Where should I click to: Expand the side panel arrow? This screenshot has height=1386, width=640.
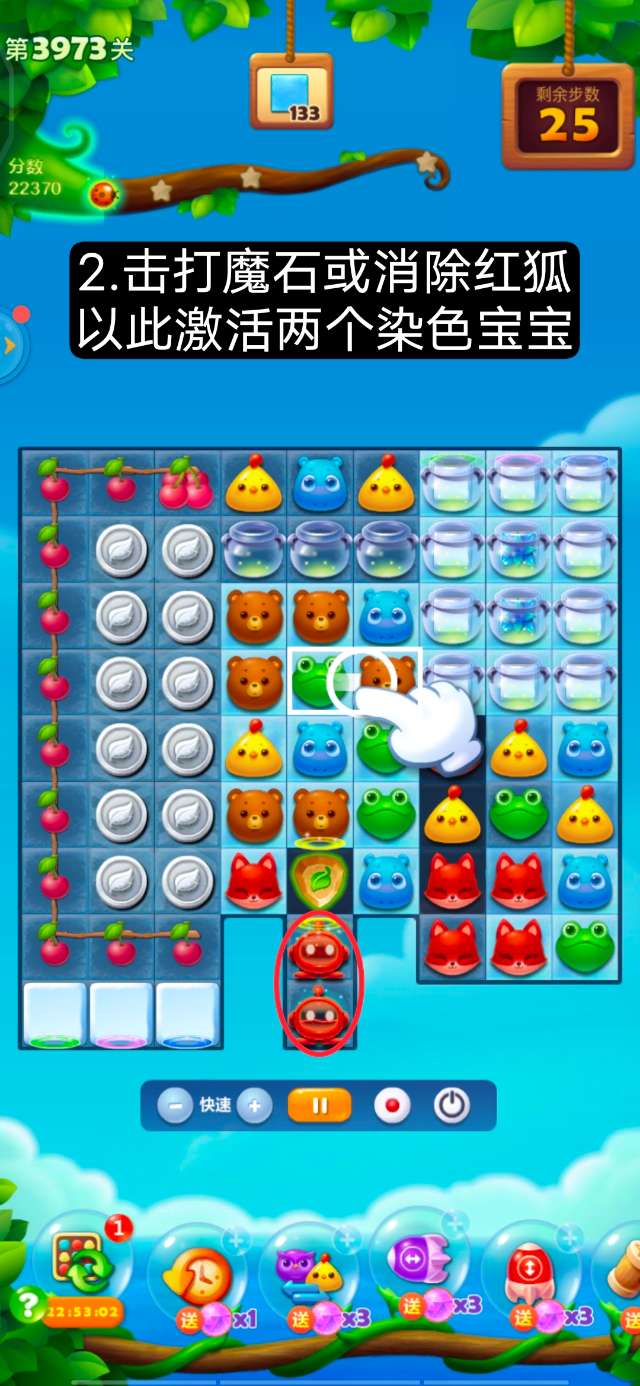[x=10, y=345]
